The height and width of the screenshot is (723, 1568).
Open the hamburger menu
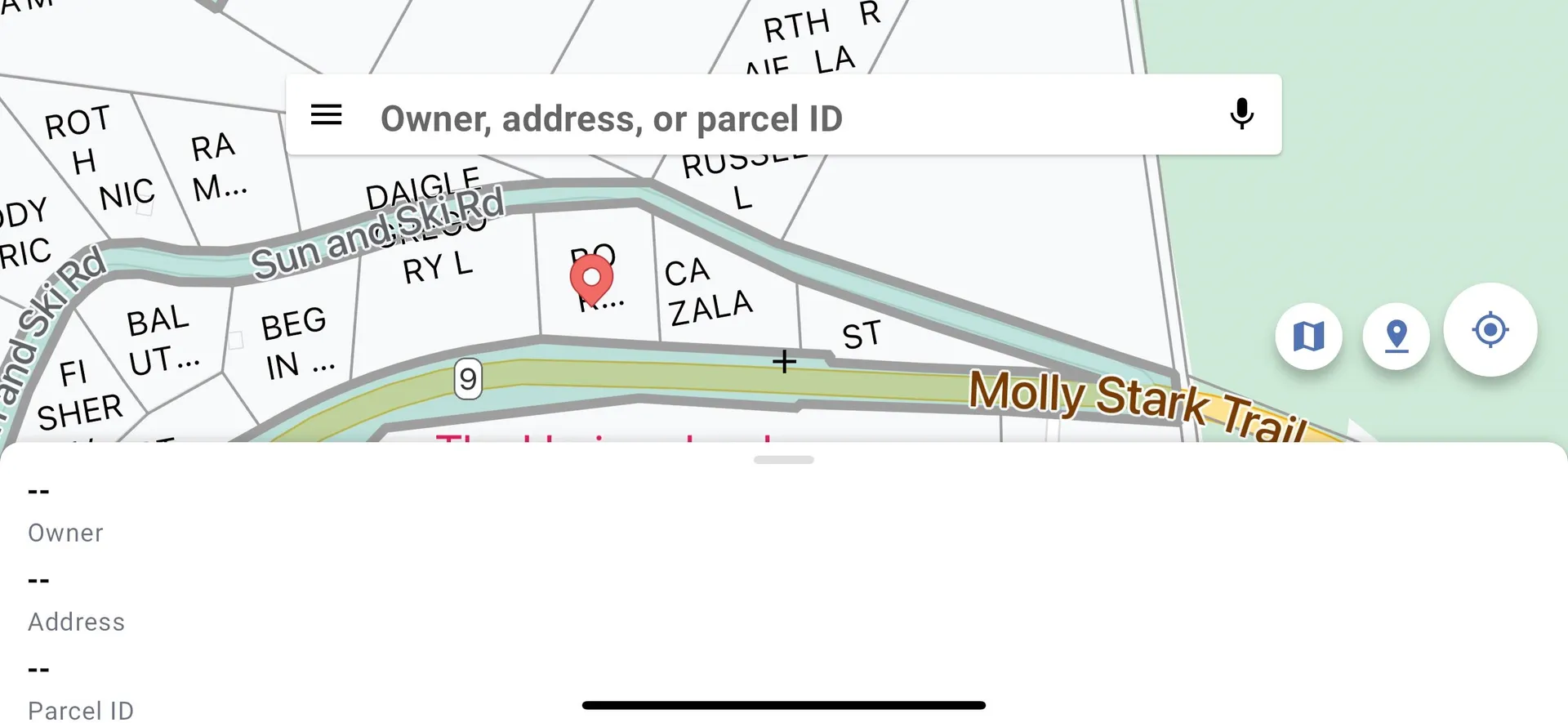tap(326, 115)
